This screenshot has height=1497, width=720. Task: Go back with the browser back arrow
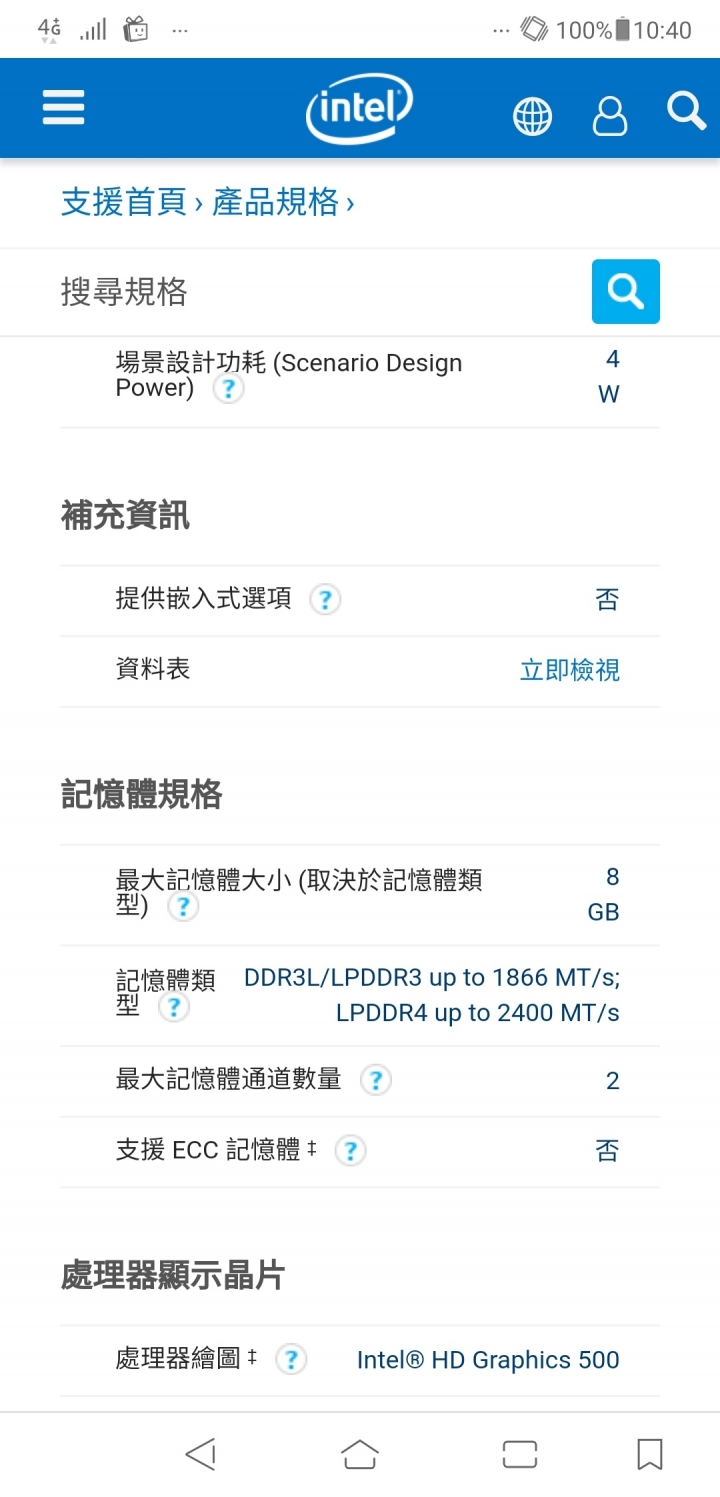[201, 1454]
